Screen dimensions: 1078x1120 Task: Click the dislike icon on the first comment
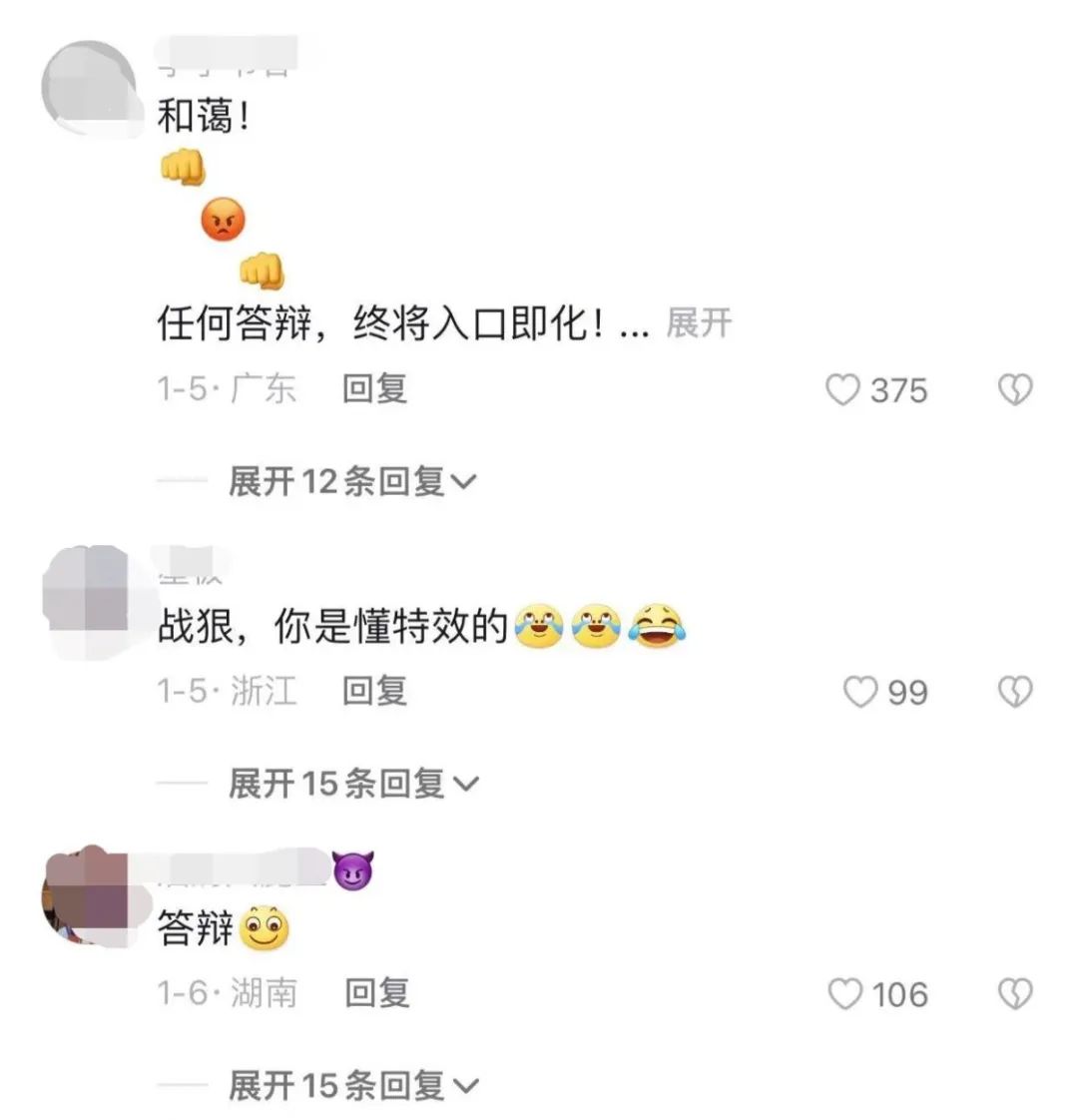1017,391
